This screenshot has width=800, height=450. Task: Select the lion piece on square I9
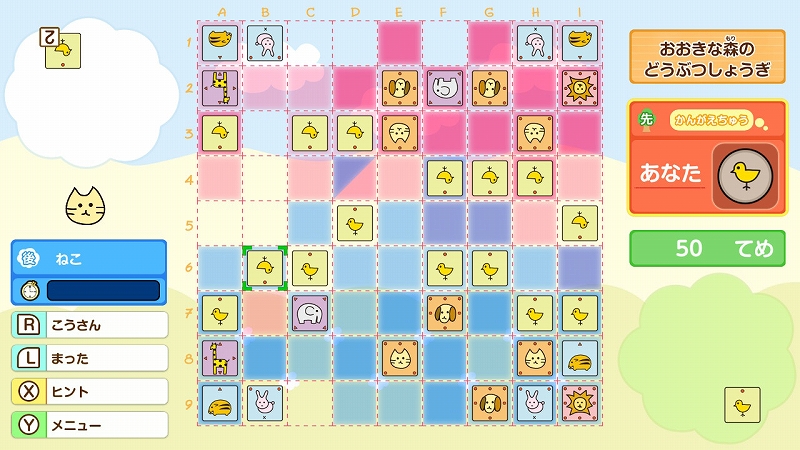580,403
